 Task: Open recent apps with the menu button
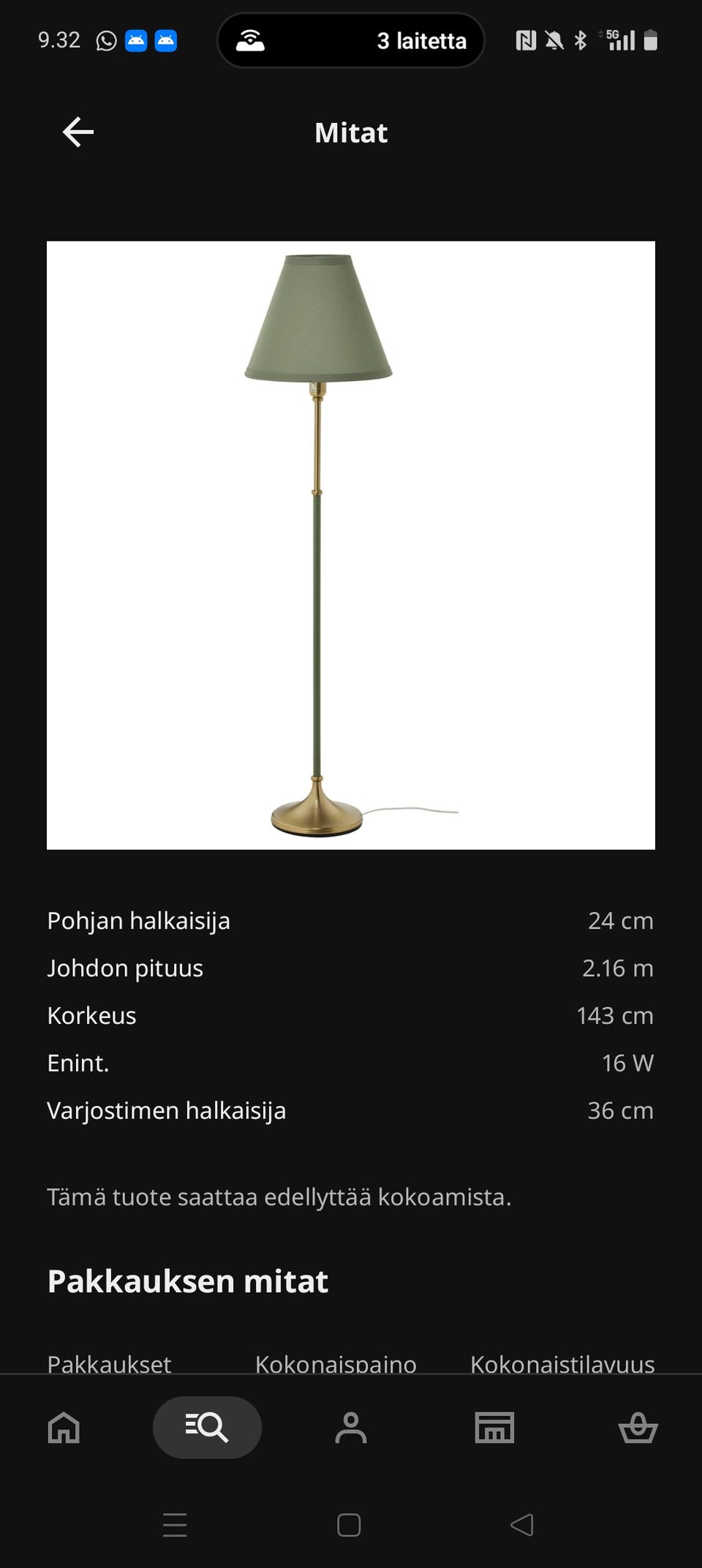tap(174, 1525)
